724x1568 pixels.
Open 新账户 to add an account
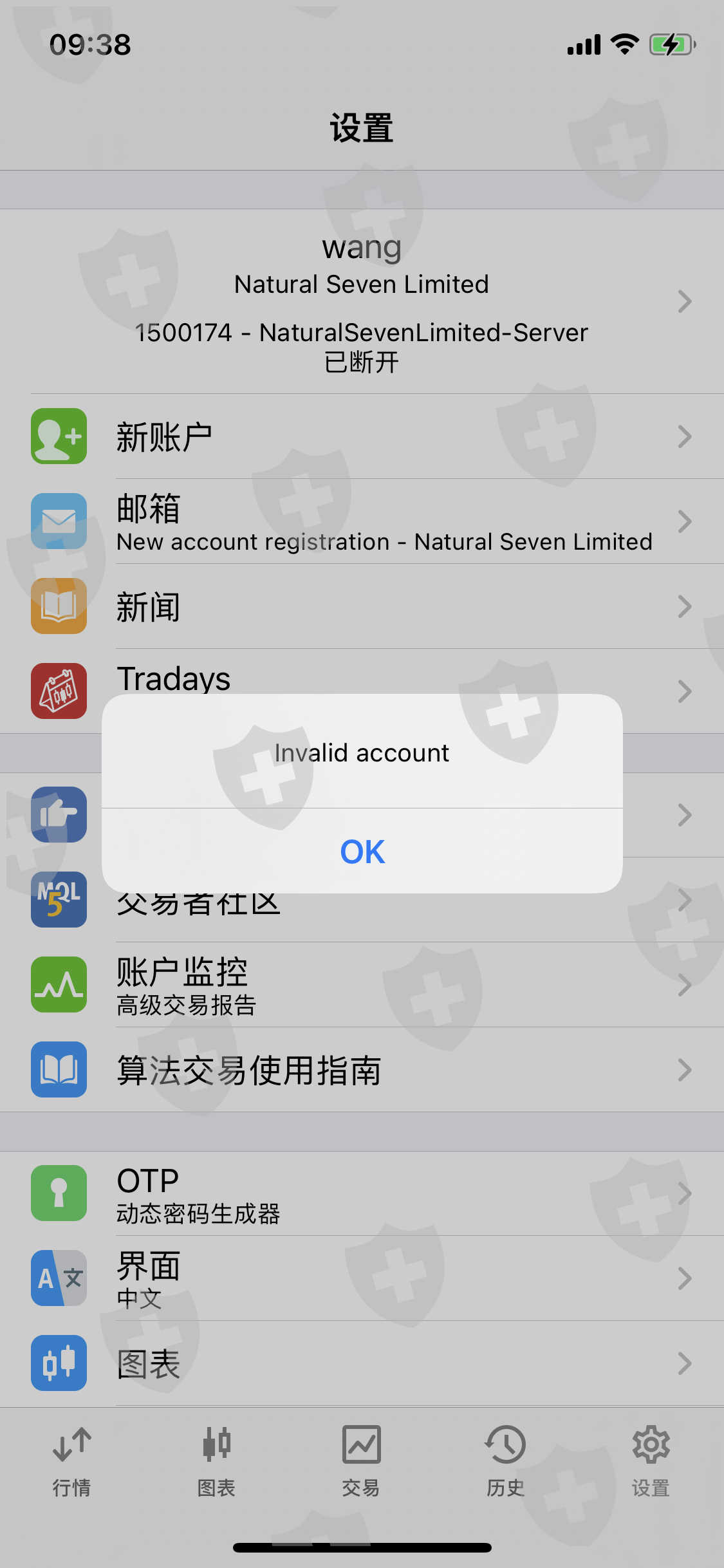click(x=362, y=436)
